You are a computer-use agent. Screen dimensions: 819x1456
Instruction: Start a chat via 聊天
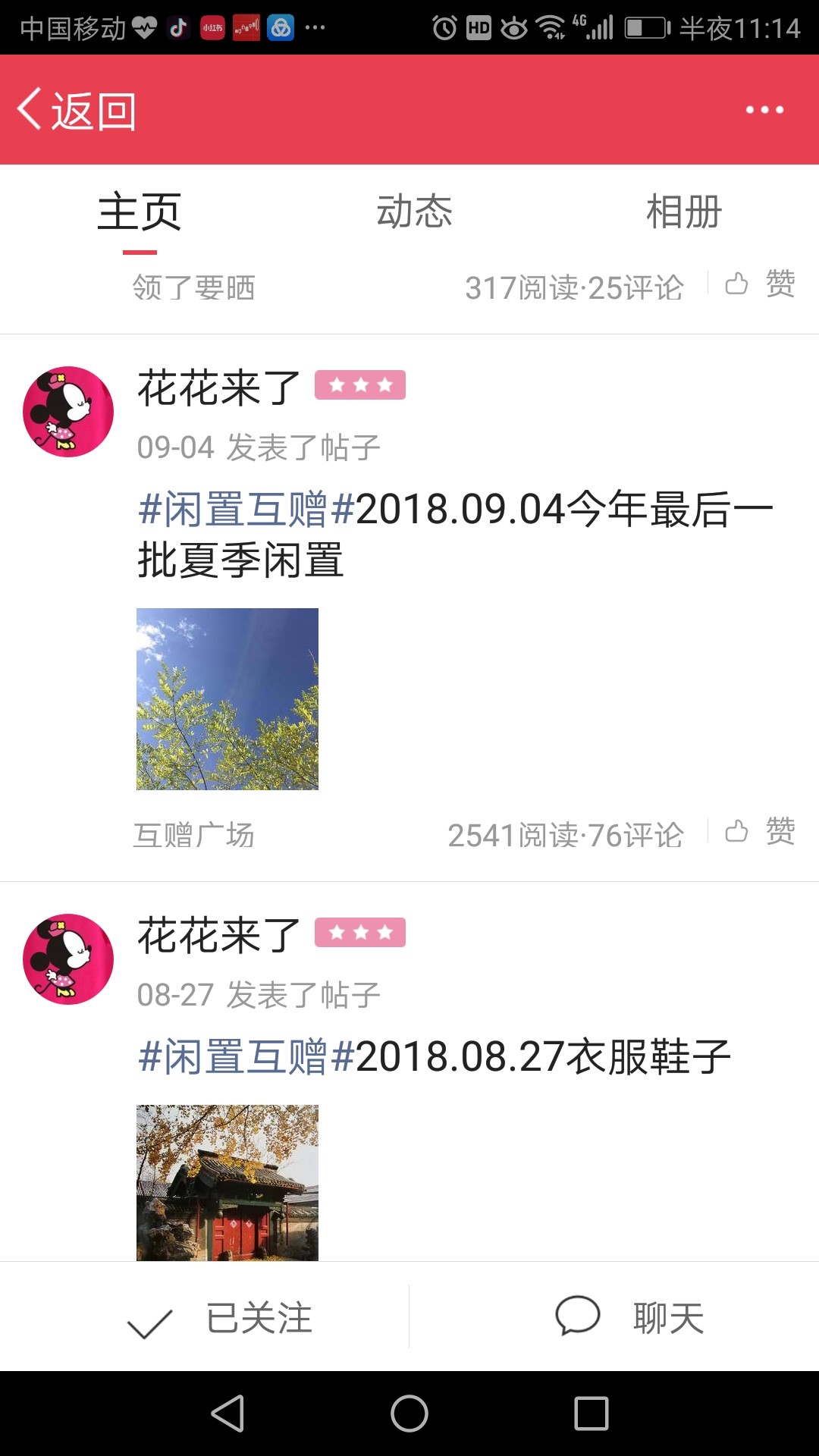[x=629, y=1318]
